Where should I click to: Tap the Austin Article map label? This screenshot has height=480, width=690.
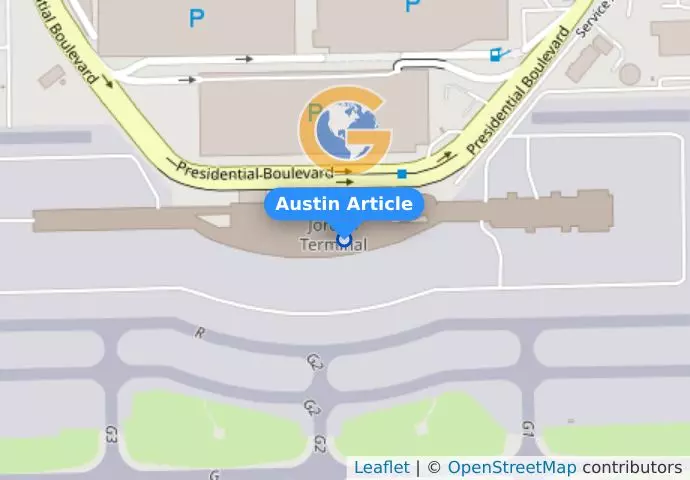point(344,204)
